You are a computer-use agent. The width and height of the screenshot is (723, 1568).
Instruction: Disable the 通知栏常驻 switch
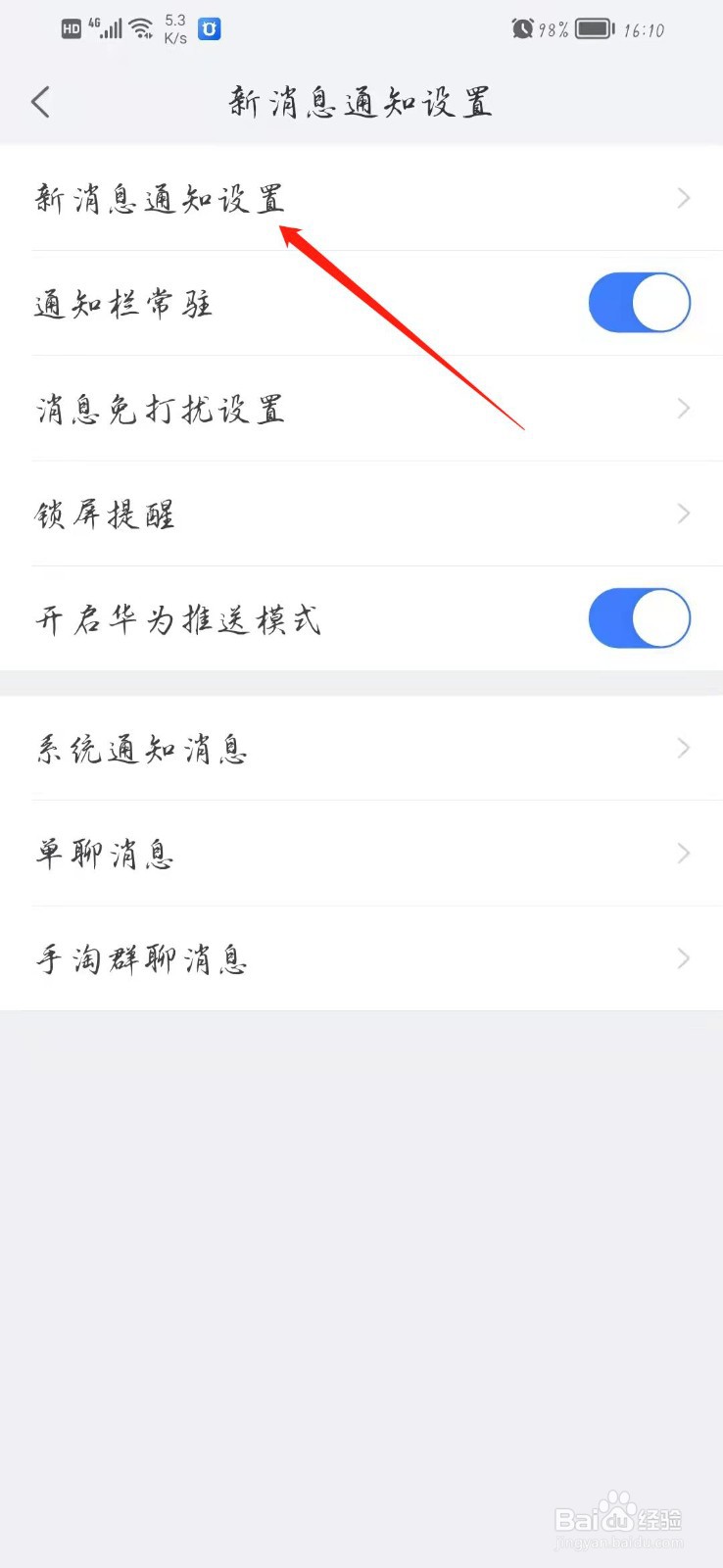[x=640, y=304]
